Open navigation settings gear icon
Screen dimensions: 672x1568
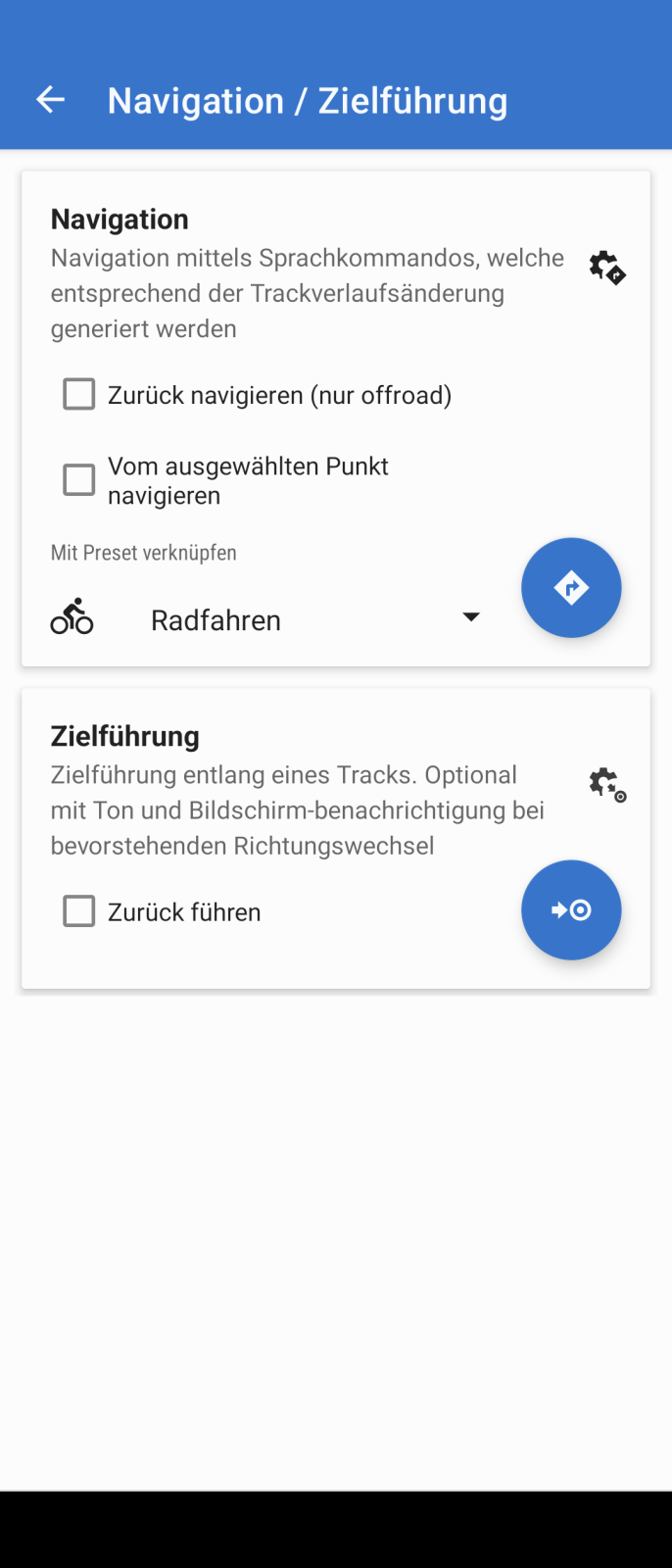coord(606,267)
